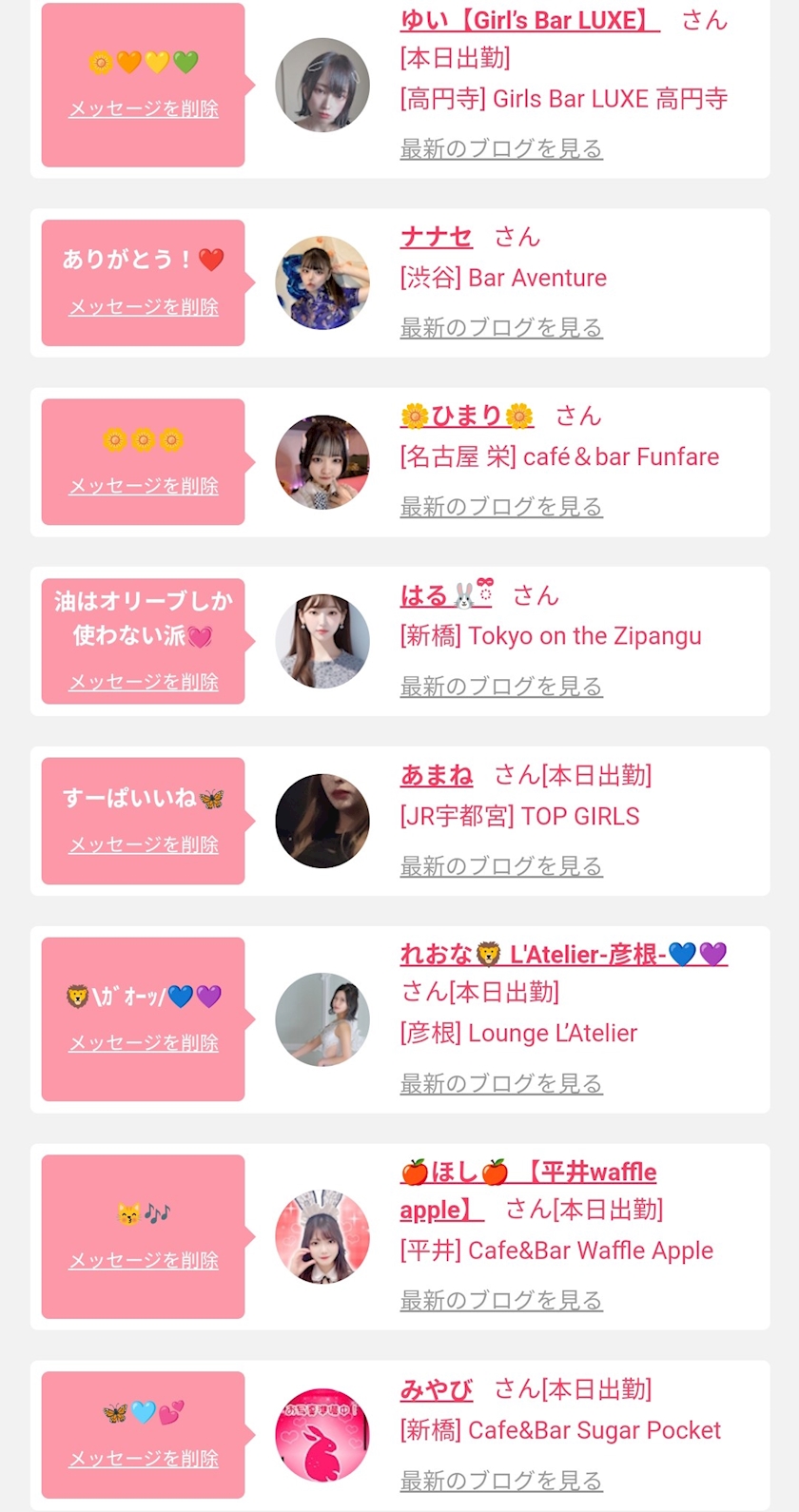Viewport: 799px width, 1512px height.
Task: Delete the message sent to ナナセ
Action: [x=144, y=307]
